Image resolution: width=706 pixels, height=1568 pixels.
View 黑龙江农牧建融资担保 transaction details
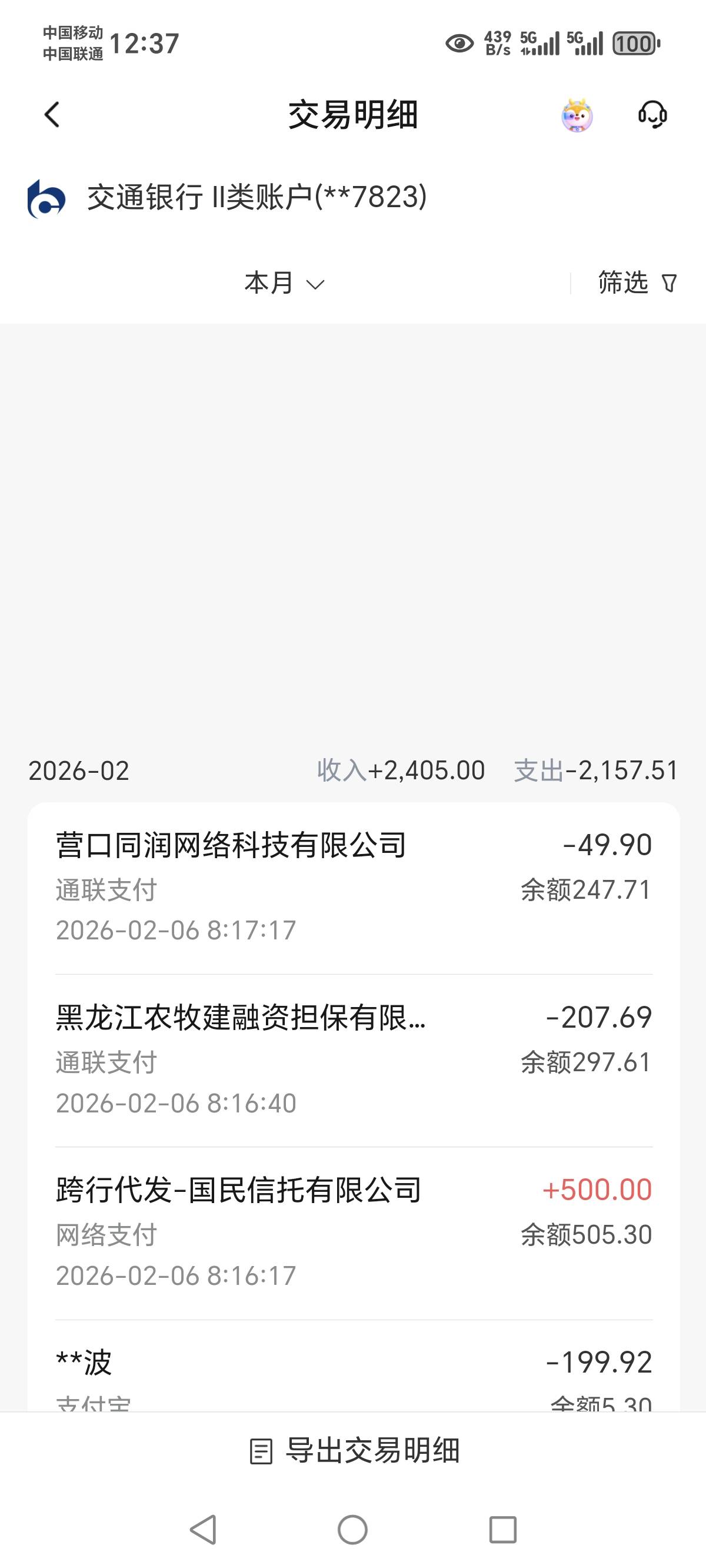[x=353, y=1059]
